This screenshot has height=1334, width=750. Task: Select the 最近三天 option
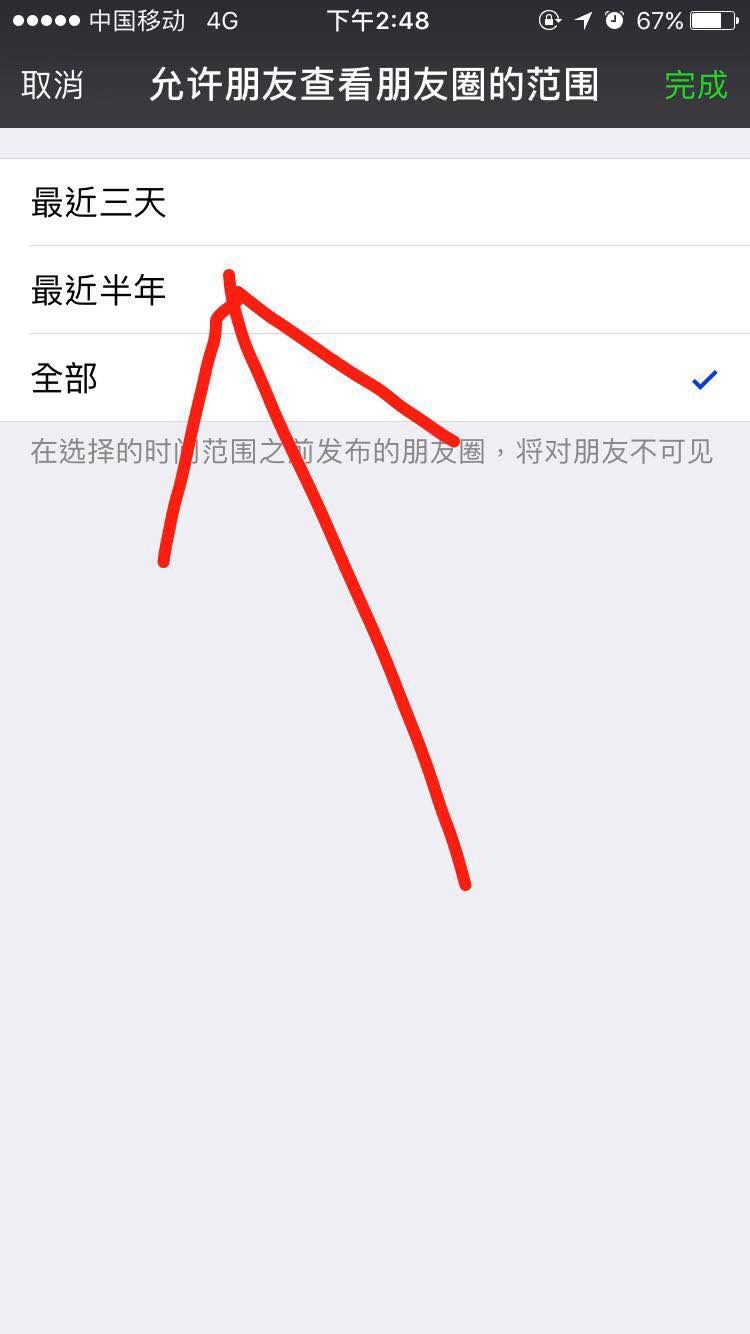pyautogui.click(x=375, y=203)
